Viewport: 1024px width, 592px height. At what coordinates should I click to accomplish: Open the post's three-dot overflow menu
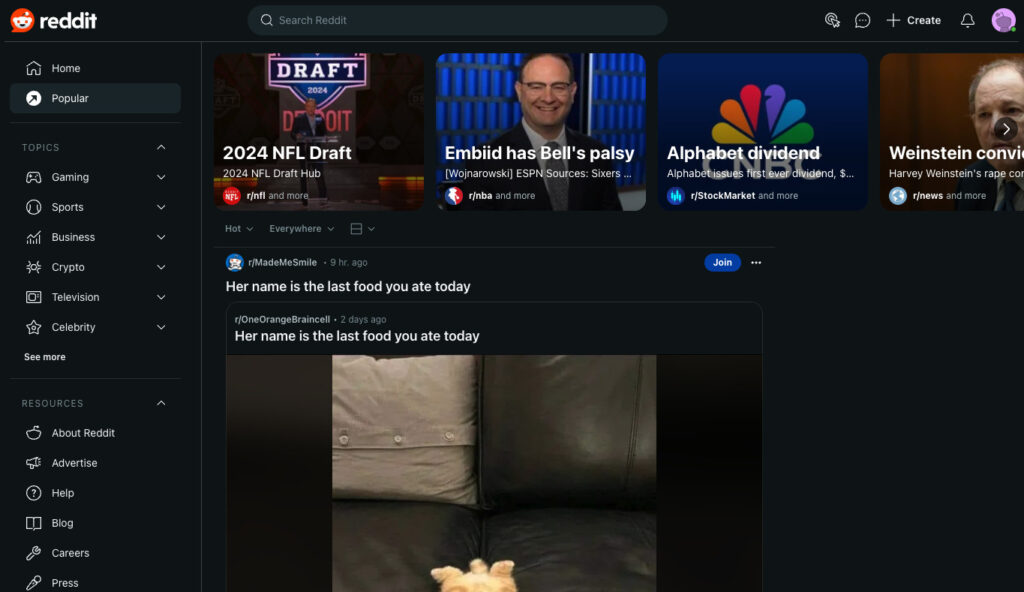click(756, 263)
